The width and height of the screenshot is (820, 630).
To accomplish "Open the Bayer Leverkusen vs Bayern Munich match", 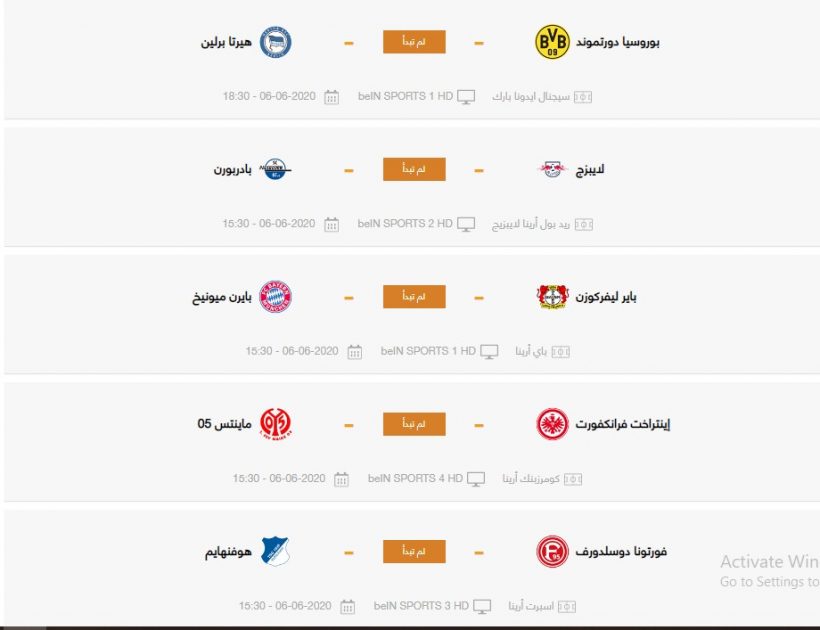I will 414,297.
